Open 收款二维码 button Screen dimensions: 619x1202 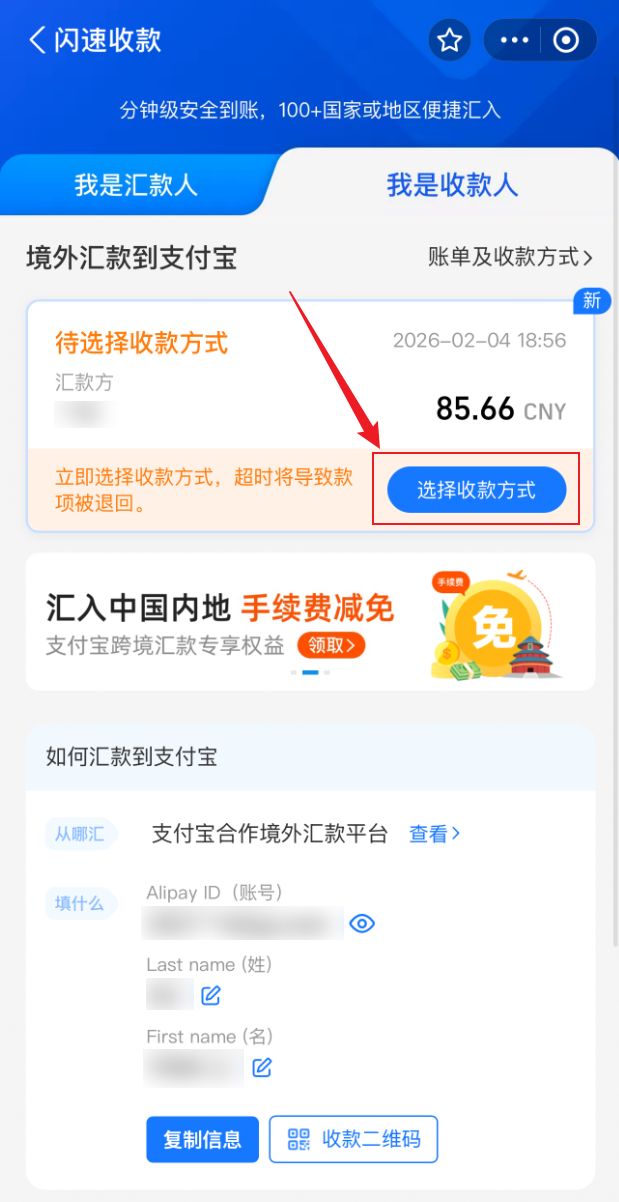coord(353,1139)
